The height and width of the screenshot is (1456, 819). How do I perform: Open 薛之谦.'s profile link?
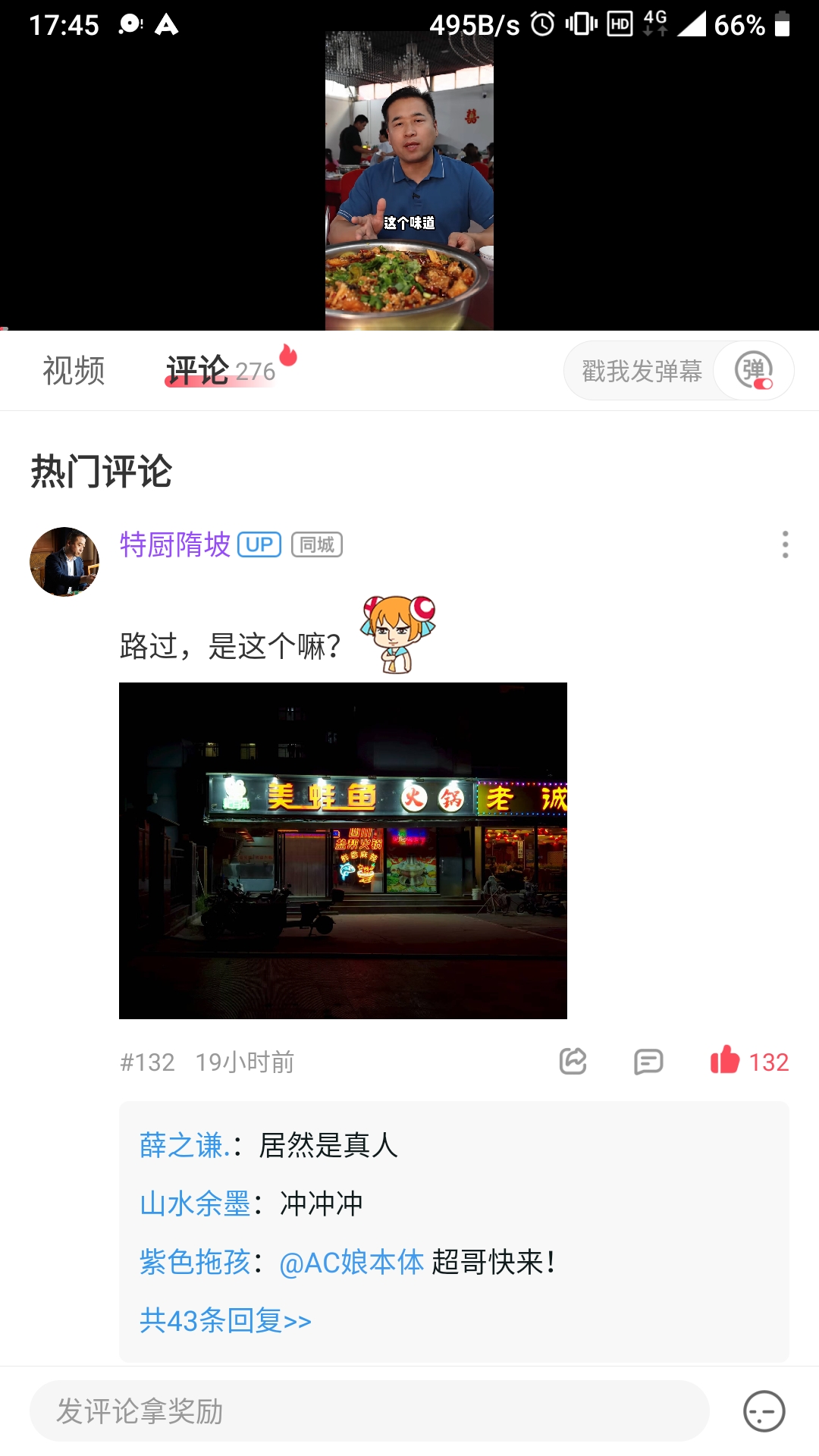(x=184, y=1145)
